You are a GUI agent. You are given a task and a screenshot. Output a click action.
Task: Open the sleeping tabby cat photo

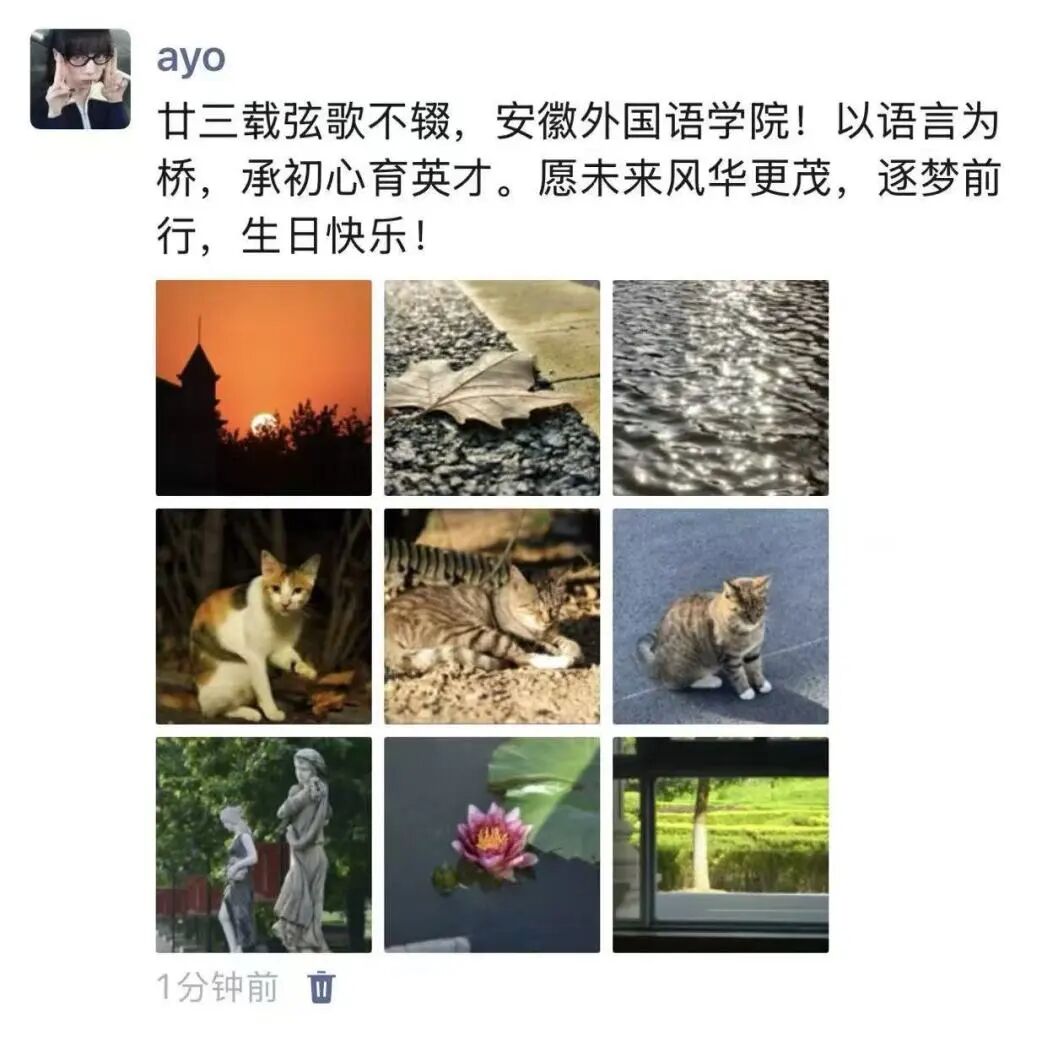click(x=492, y=616)
